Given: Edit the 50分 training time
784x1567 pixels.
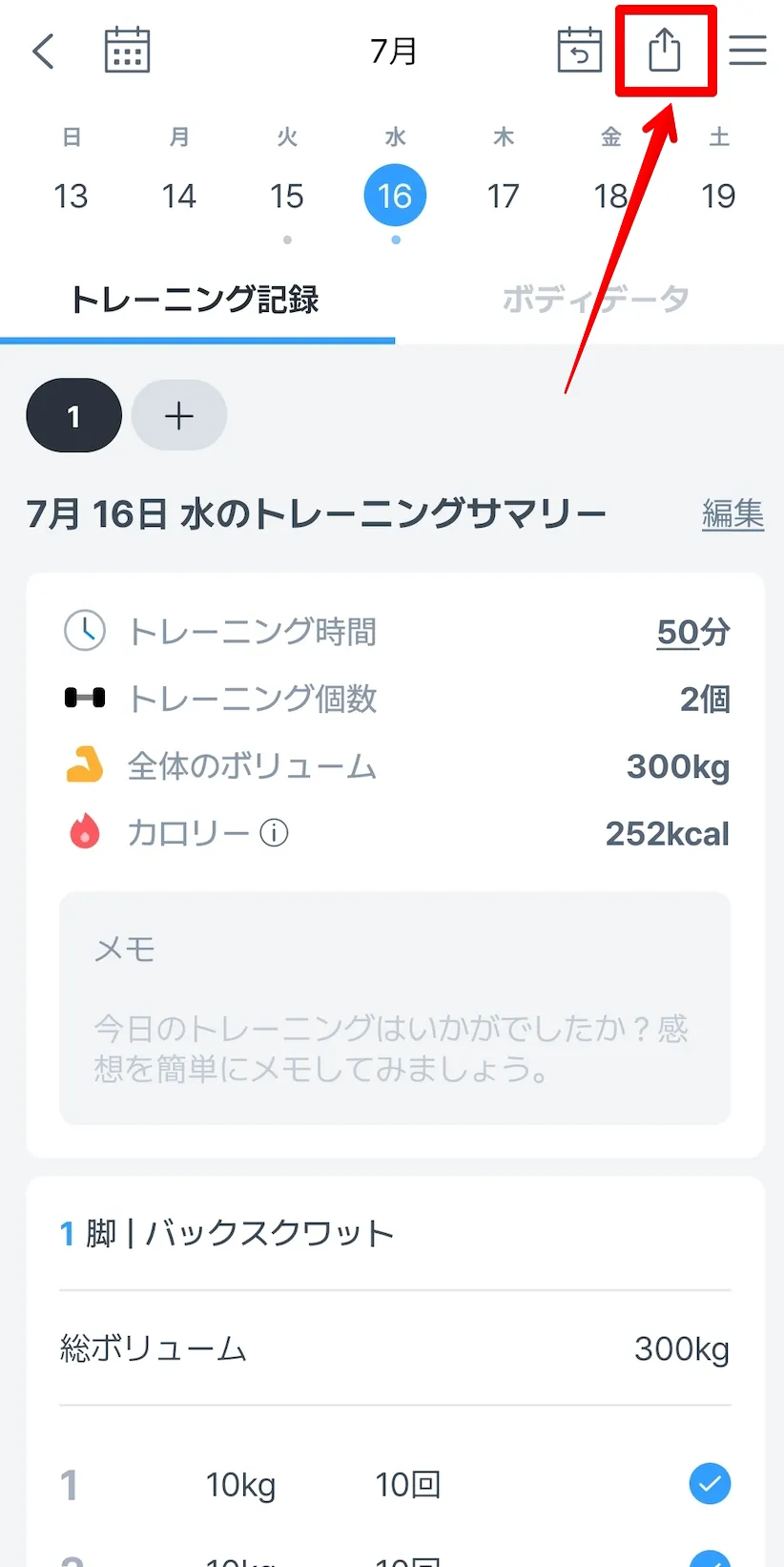Looking at the screenshot, I should [x=692, y=632].
